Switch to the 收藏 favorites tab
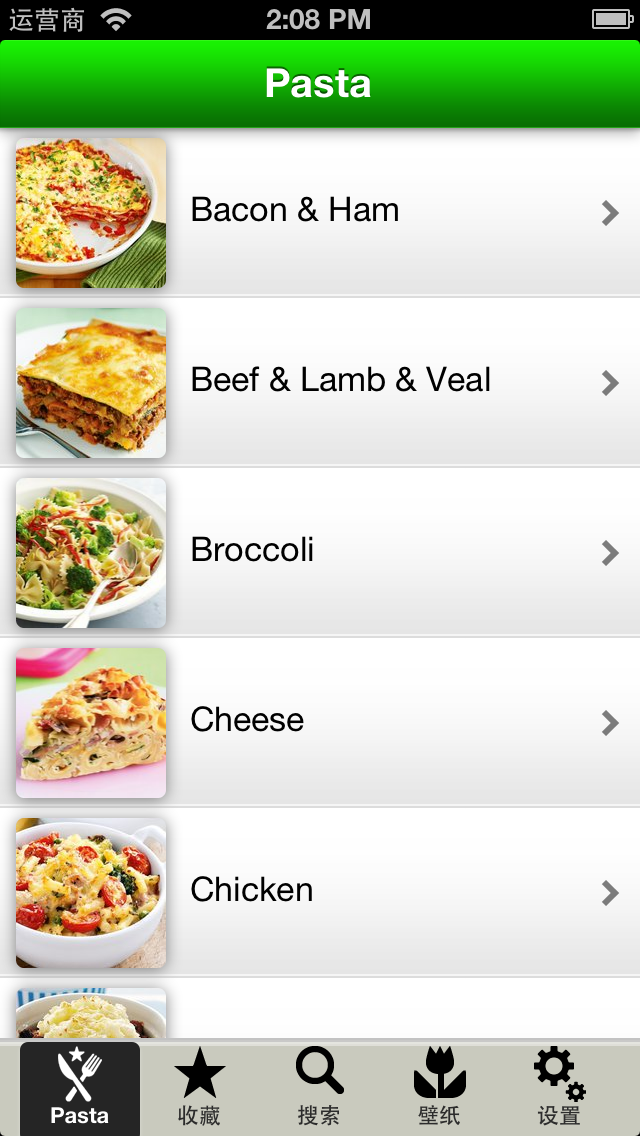Screen dimensions: 640x1136 (x=199, y=1087)
